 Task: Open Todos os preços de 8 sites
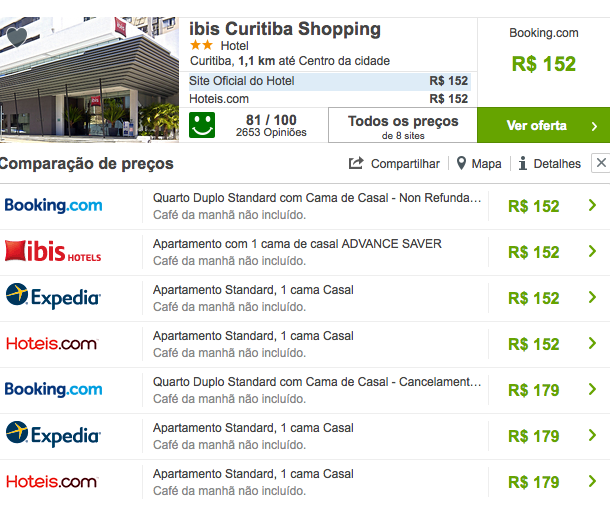[x=402, y=126]
